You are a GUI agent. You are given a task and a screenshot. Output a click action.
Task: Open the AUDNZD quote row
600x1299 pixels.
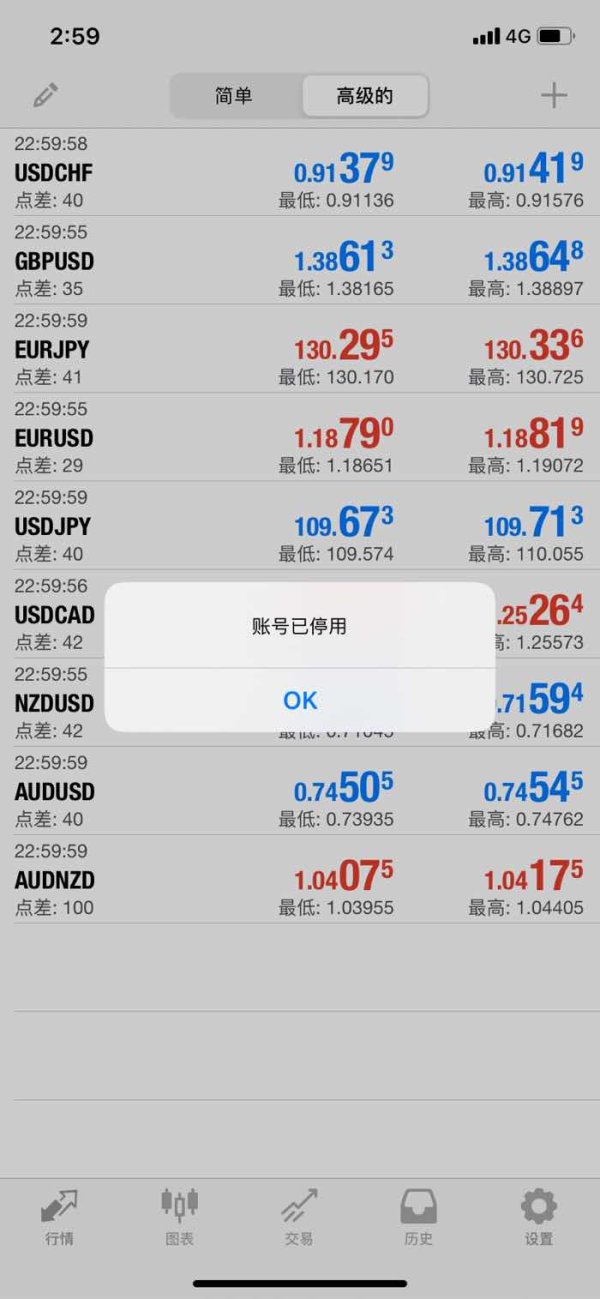pos(300,879)
